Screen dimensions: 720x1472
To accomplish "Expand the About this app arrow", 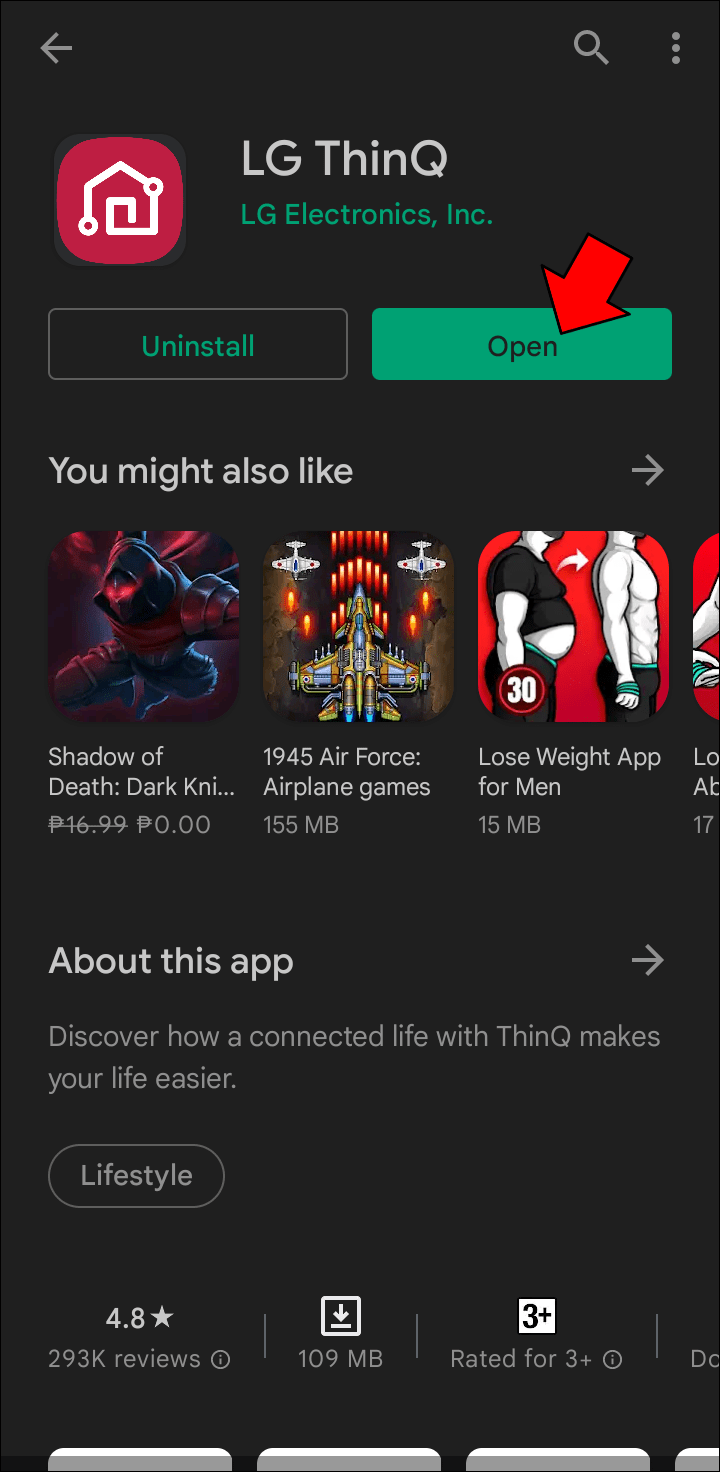I will click(648, 961).
